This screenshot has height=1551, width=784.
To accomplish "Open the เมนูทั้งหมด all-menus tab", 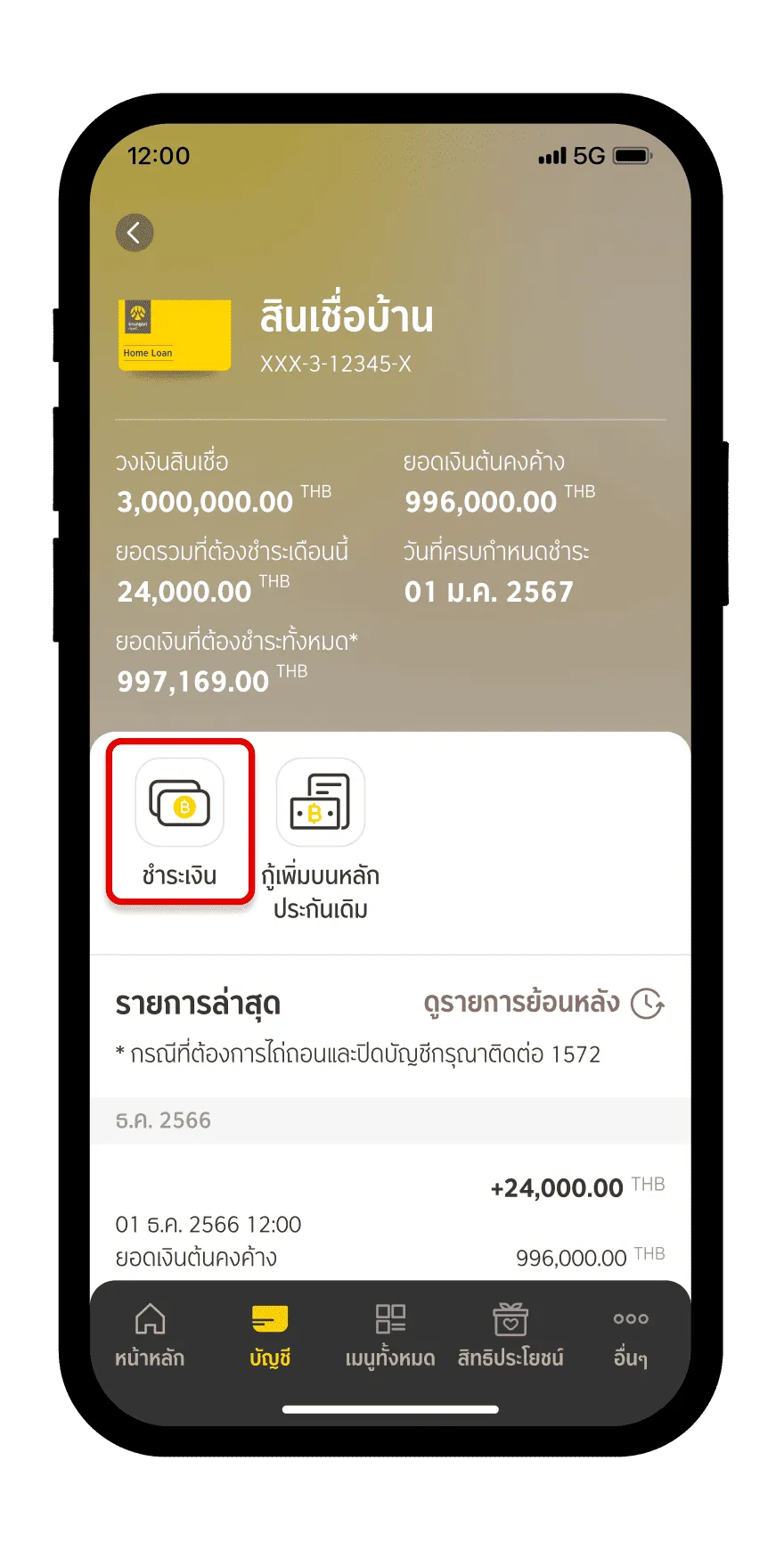I will point(390,1334).
